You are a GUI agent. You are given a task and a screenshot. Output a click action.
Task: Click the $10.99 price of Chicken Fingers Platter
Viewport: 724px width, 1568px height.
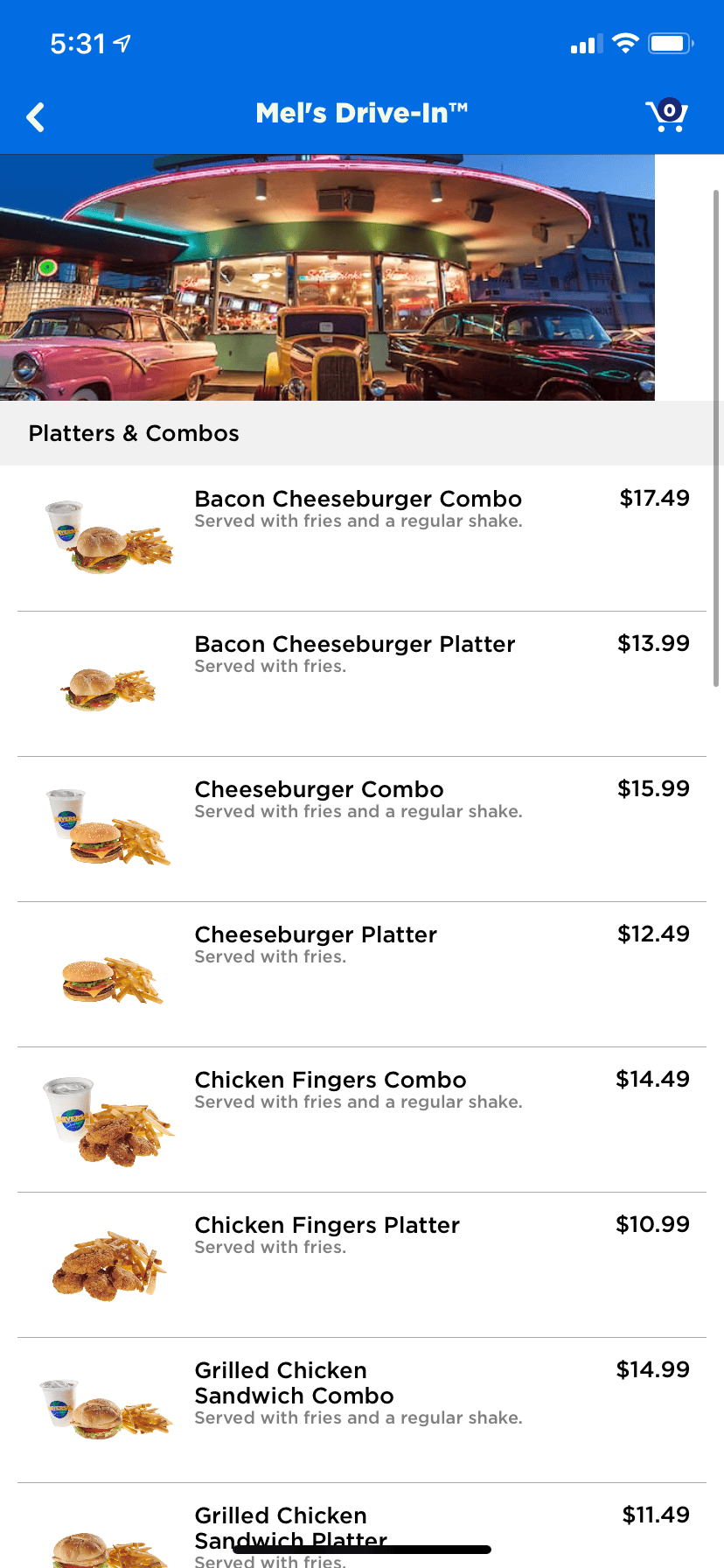[652, 1224]
